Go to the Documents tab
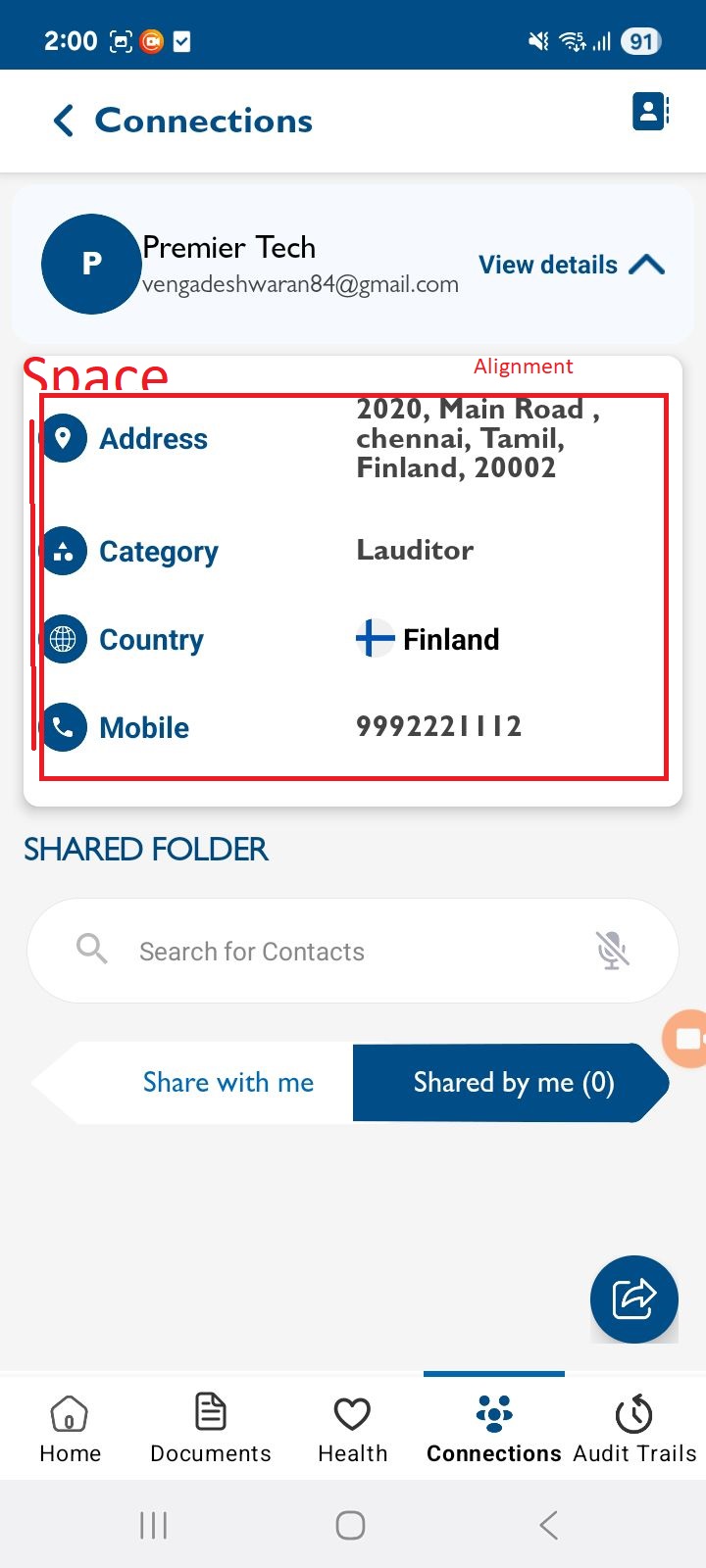The height and width of the screenshot is (1568, 706). (x=211, y=1428)
